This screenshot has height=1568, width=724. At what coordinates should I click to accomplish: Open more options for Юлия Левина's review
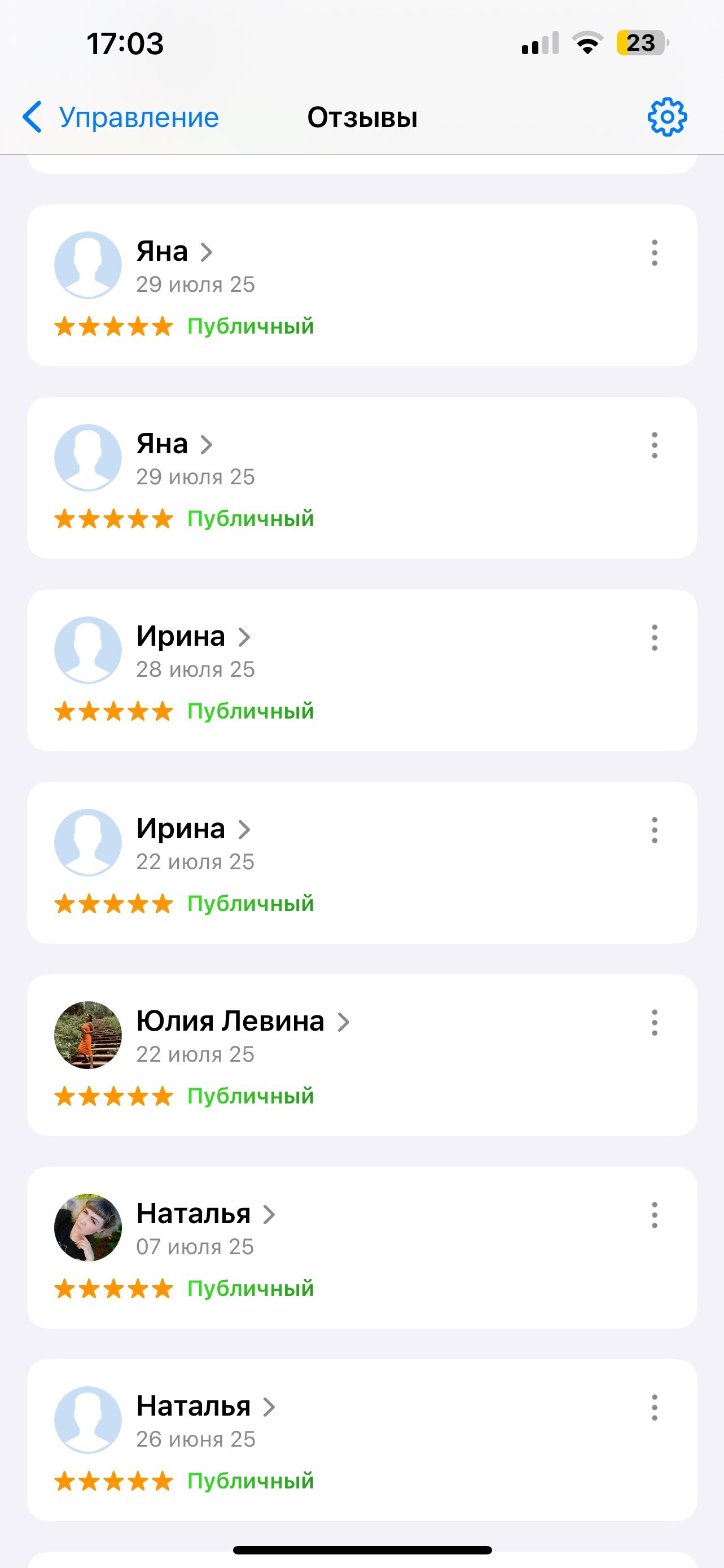(x=654, y=1022)
